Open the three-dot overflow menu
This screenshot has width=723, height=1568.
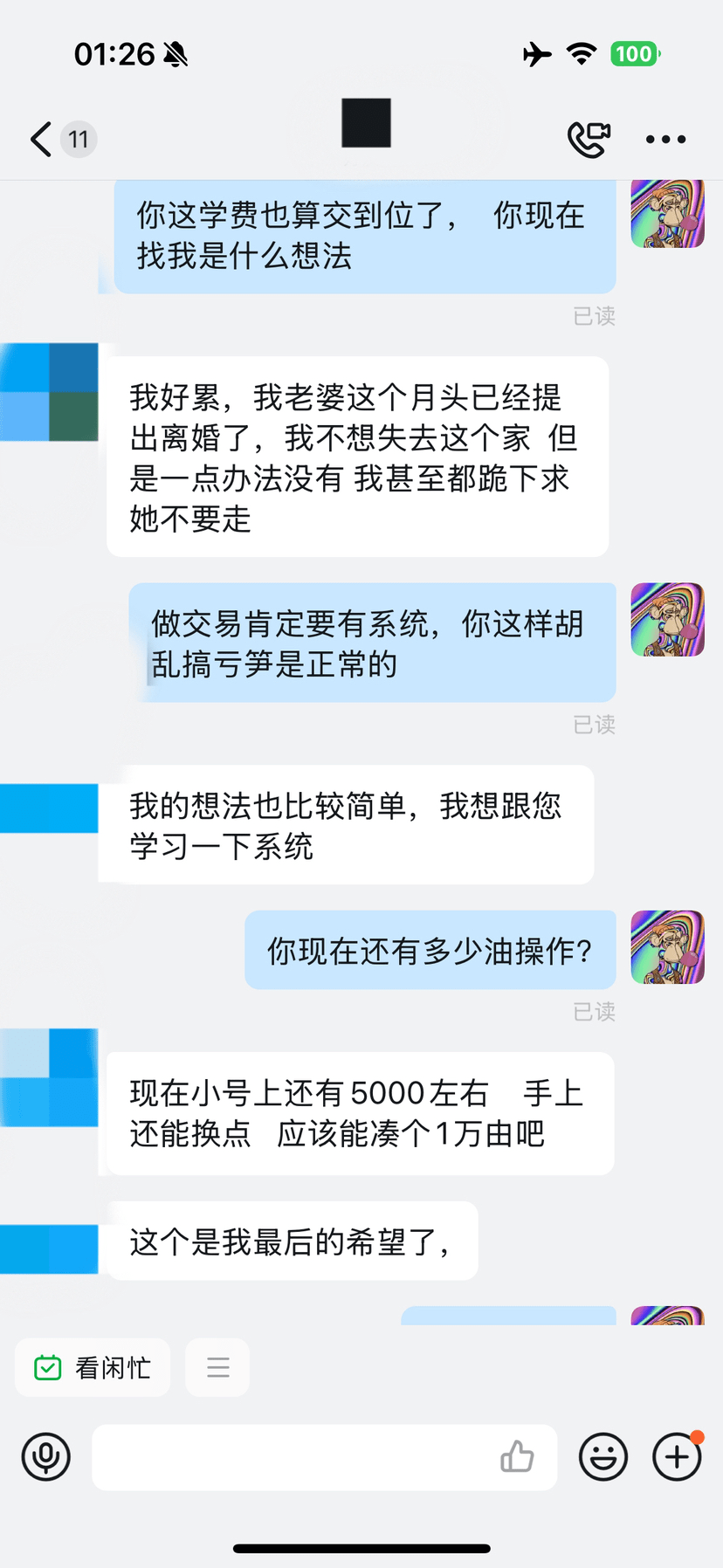(x=665, y=140)
